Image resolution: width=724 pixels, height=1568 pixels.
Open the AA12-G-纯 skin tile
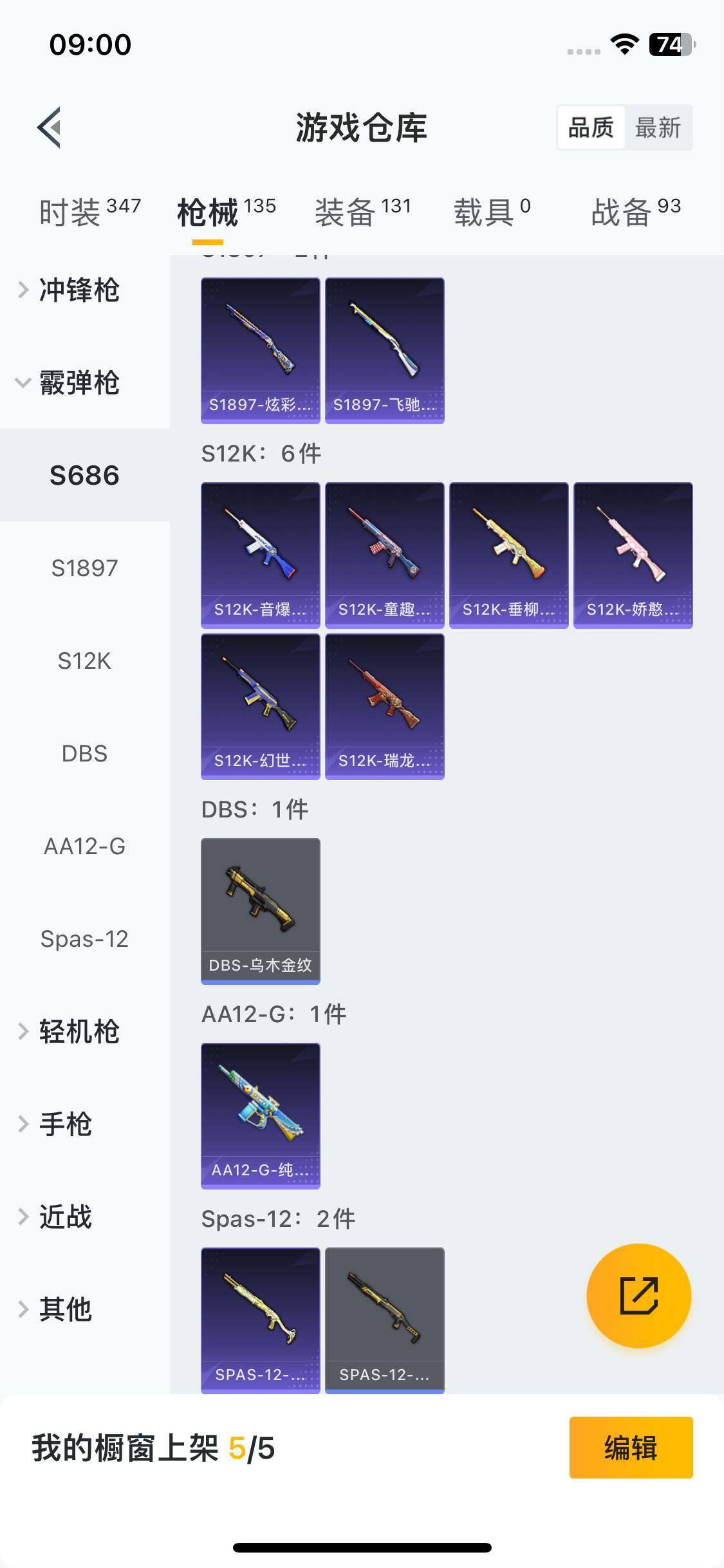(260, 1115)
